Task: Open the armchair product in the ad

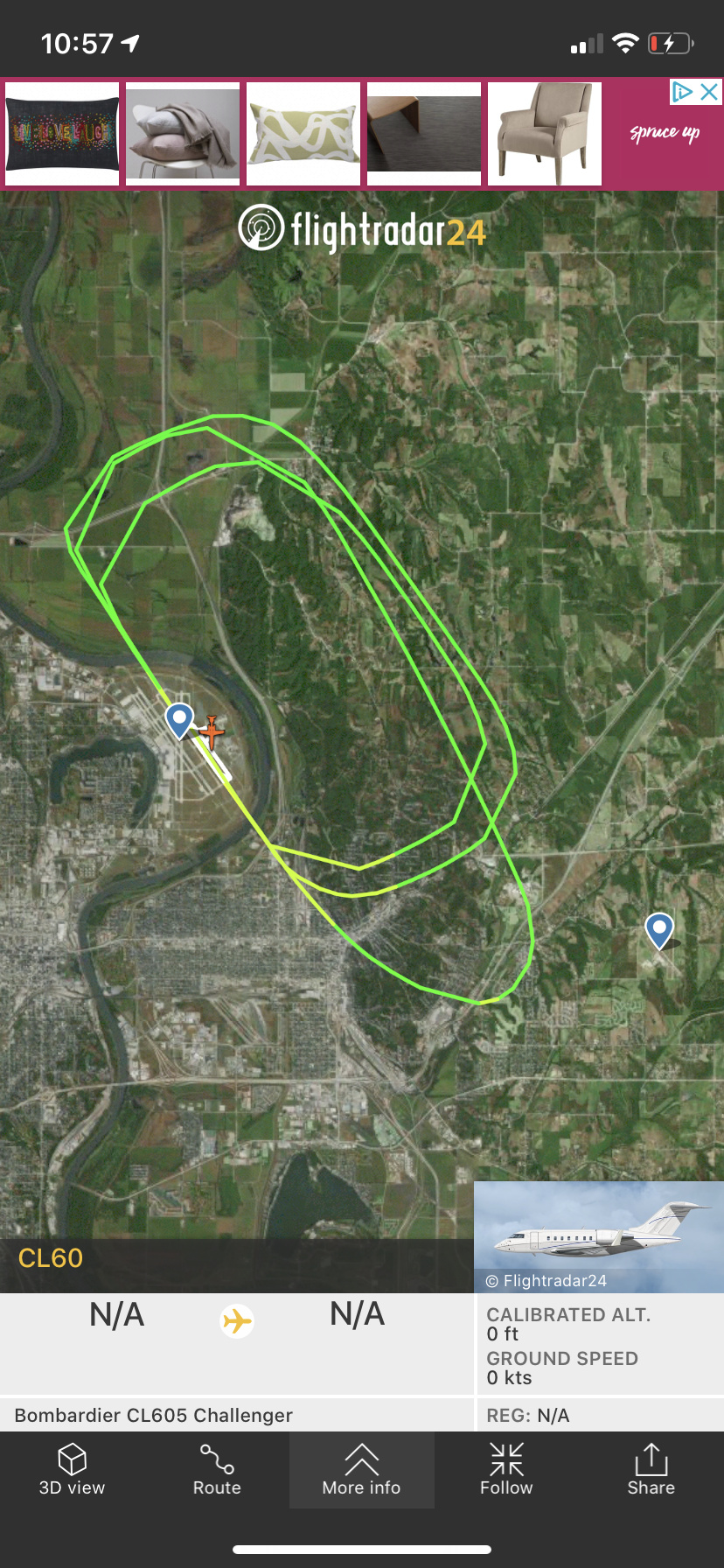Action: [544, 133]
